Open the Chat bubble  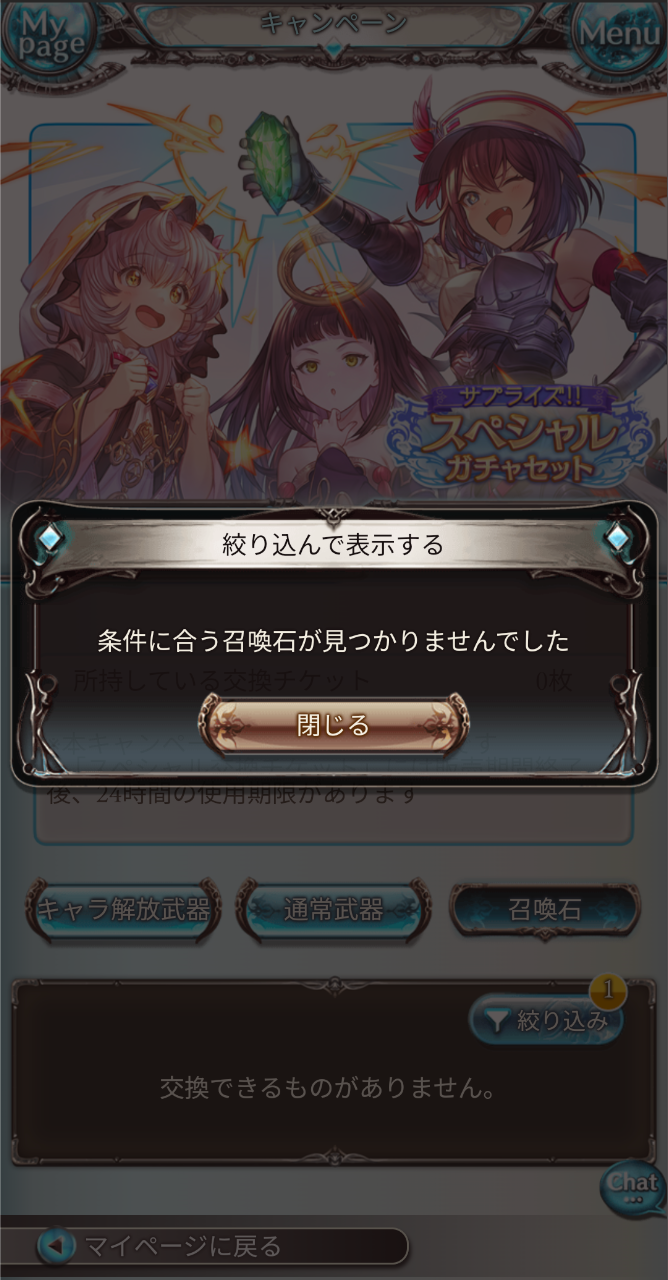632,1186
